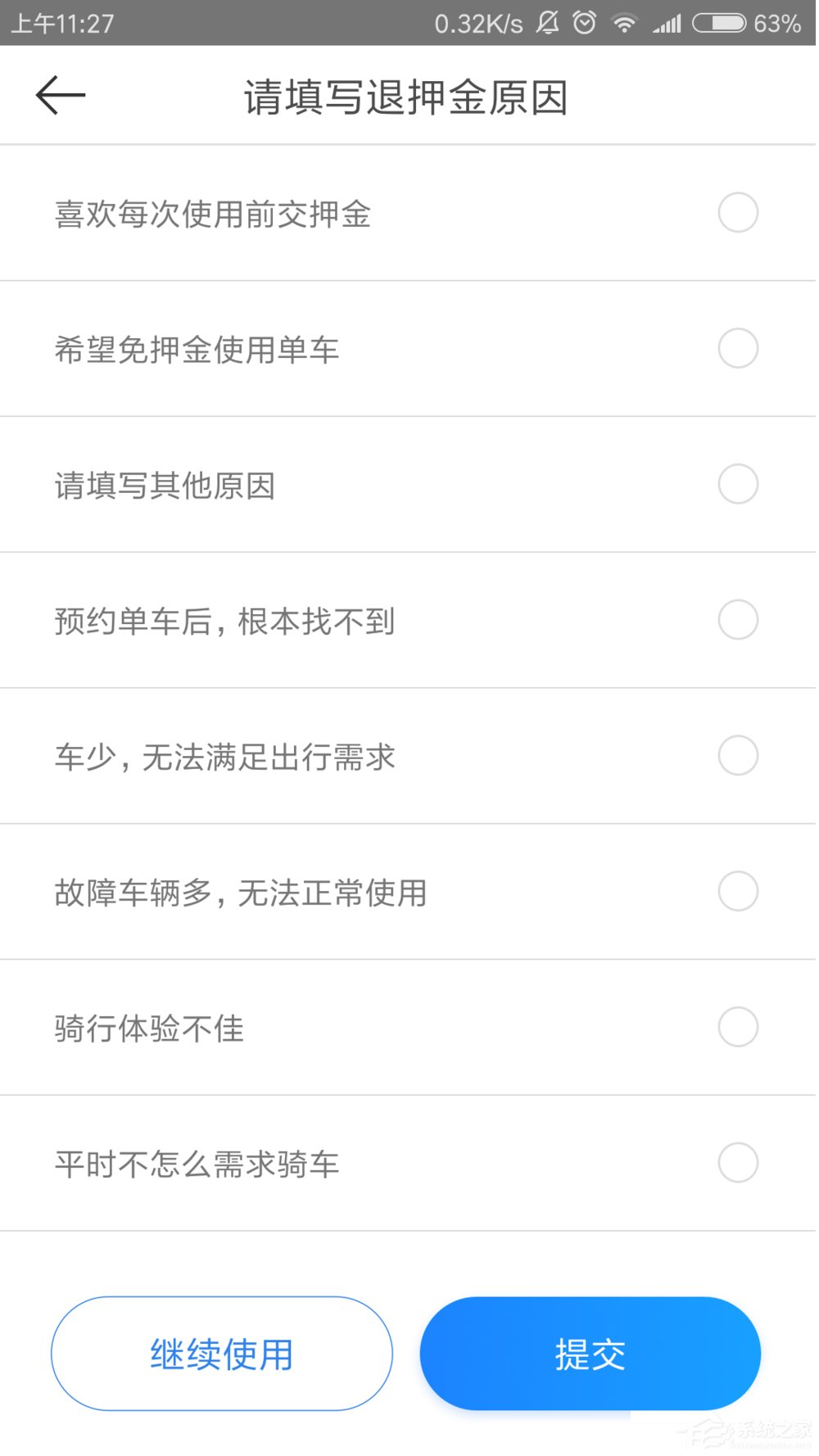Screen dimensions: 819x1456
Task: Tap the back arrow icon
Action: (60, 94)
